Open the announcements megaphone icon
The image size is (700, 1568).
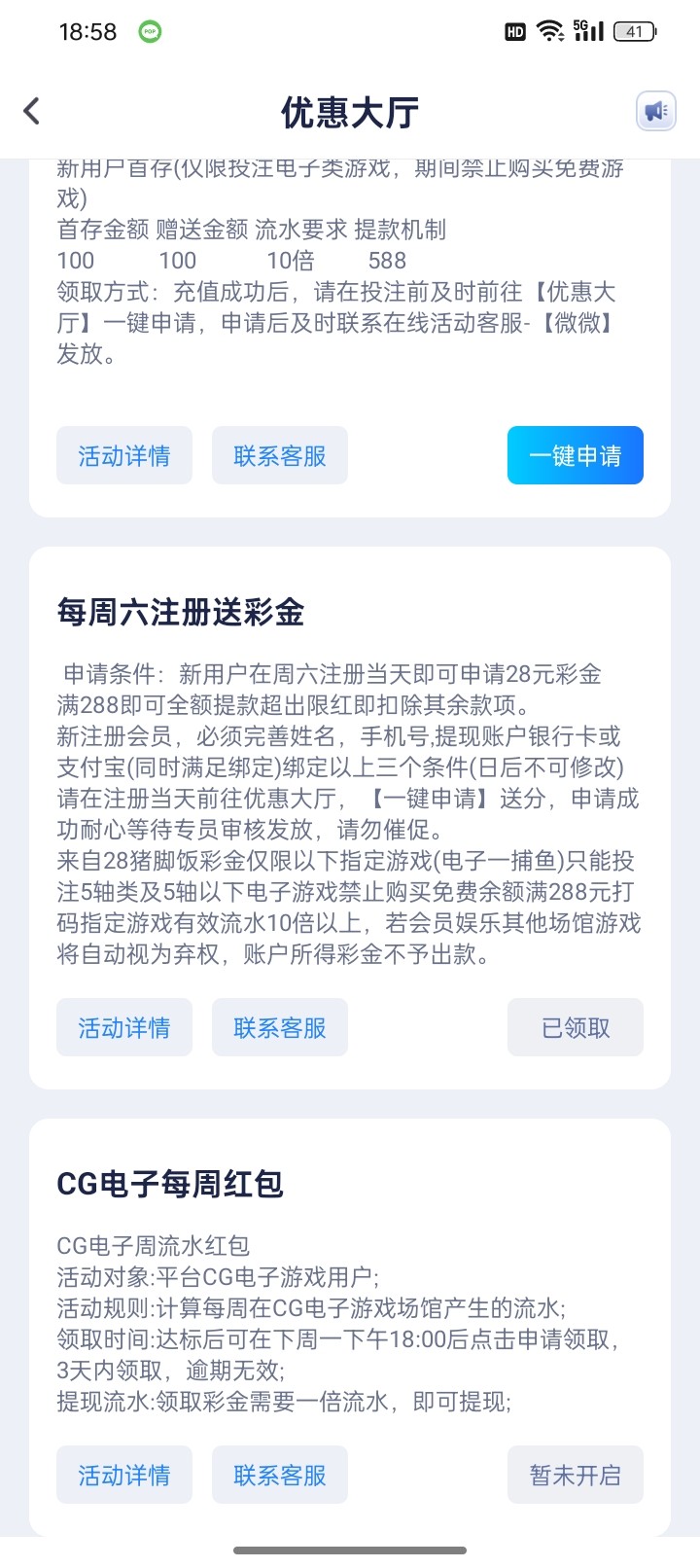click(656, 111)
